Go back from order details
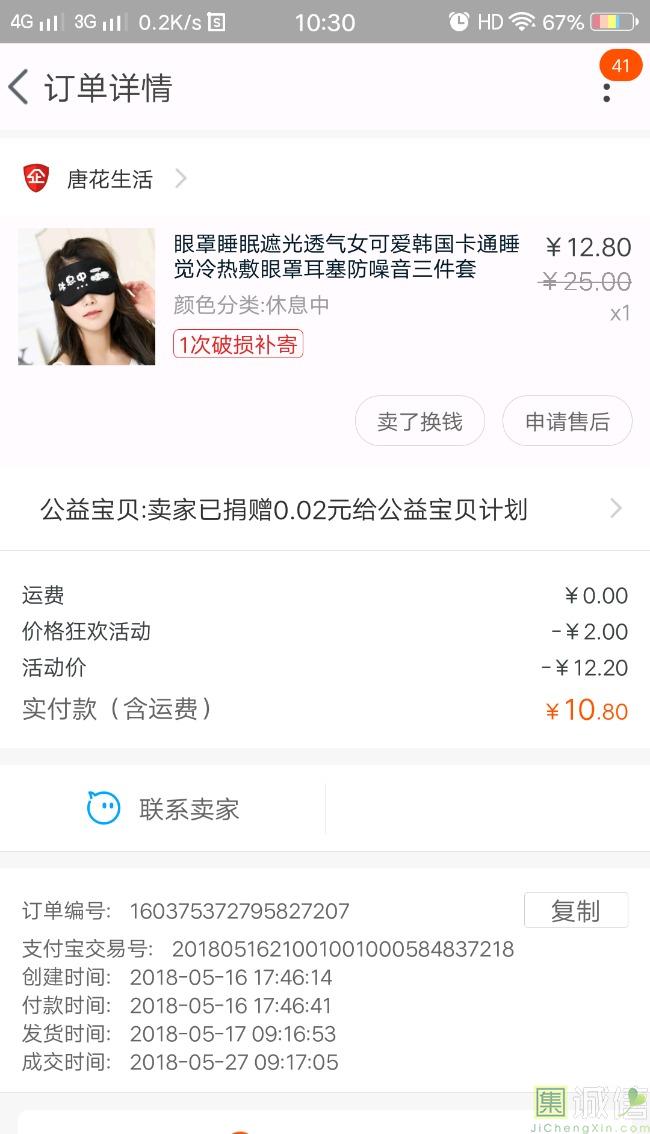 (19, 87)
